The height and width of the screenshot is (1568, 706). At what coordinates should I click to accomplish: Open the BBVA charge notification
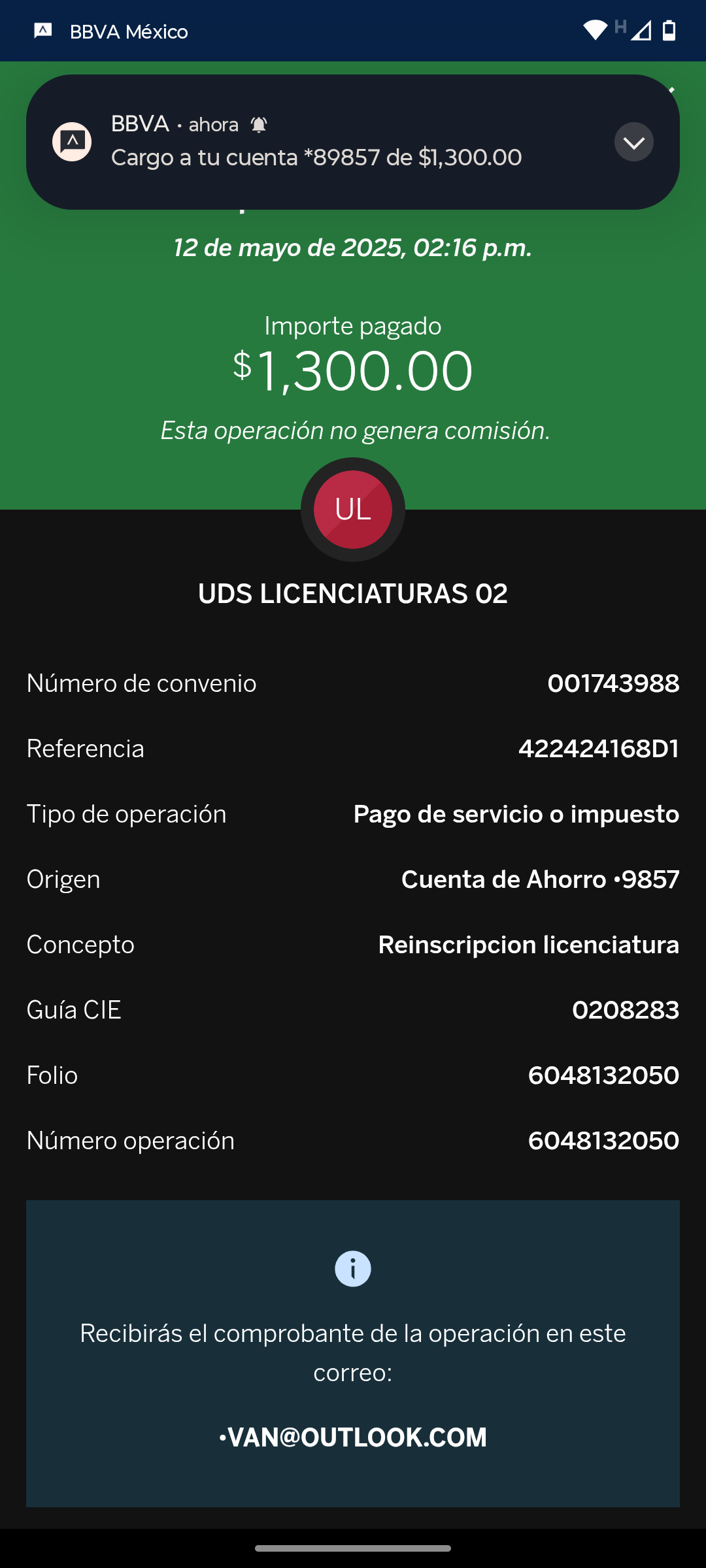(x=353, y=142)
